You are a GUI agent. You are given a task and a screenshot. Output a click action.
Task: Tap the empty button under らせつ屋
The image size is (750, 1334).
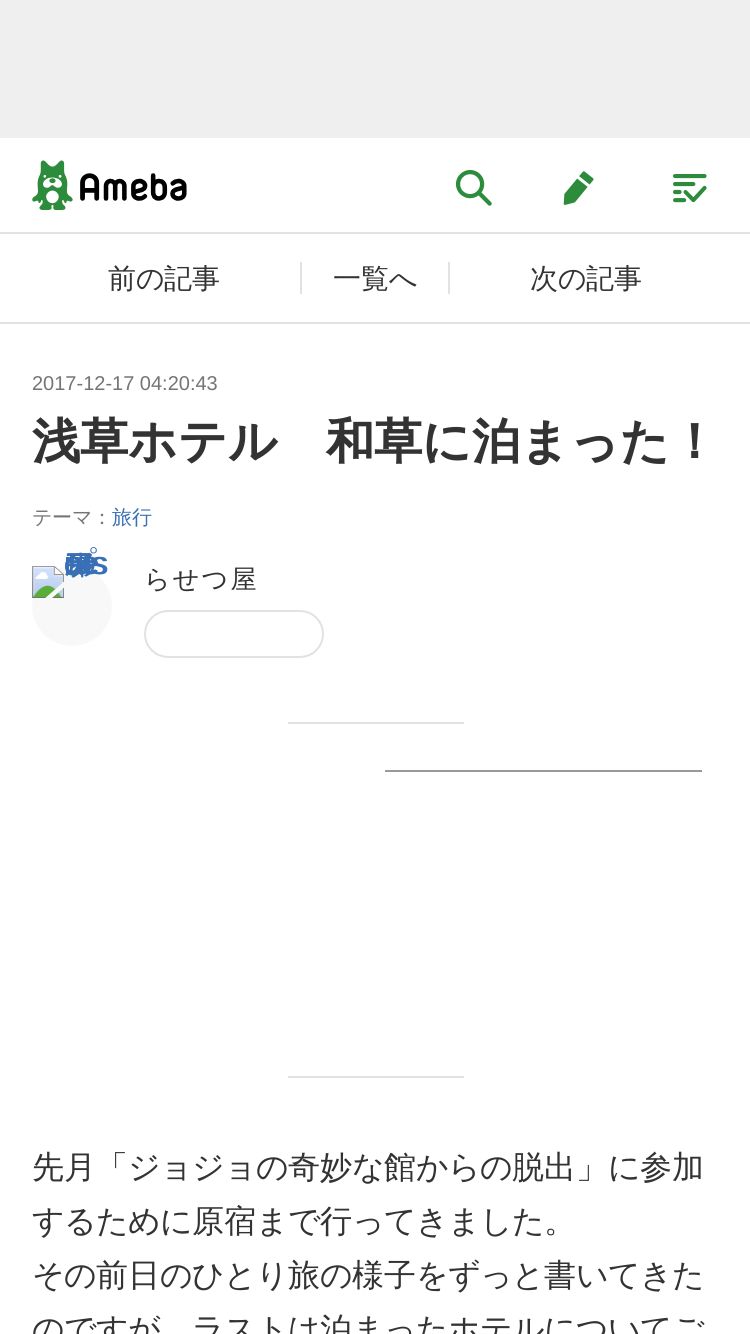234,634
